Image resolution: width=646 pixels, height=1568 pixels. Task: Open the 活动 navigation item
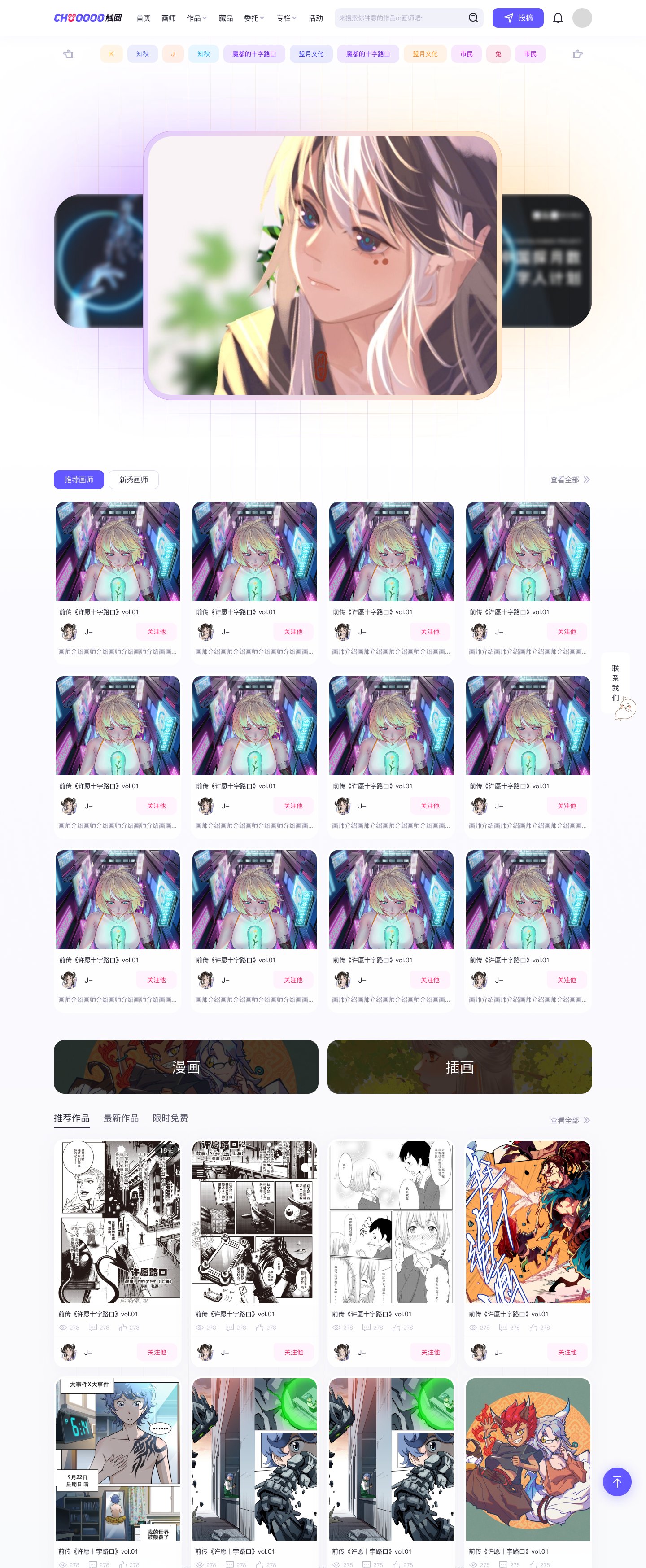pos(315,18)
